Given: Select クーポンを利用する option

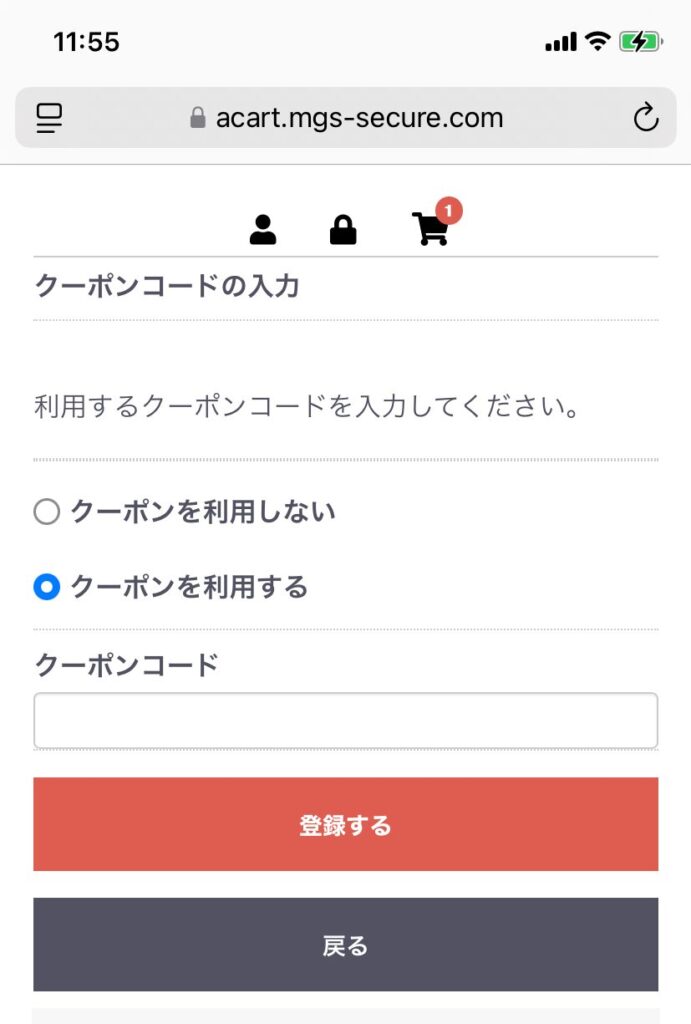Looking at the screenshot, I should point(47,587).
